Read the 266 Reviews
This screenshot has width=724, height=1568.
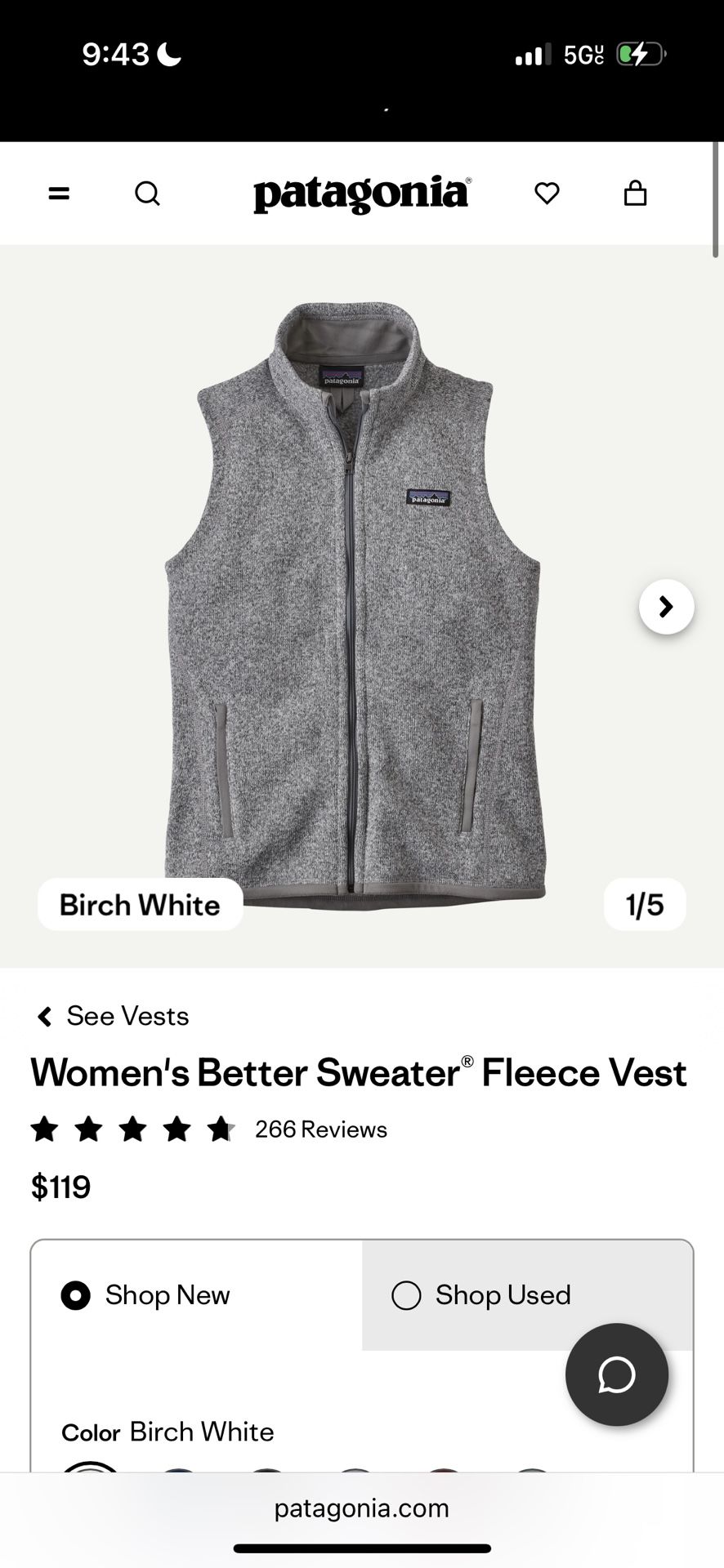click(320, 1129)
